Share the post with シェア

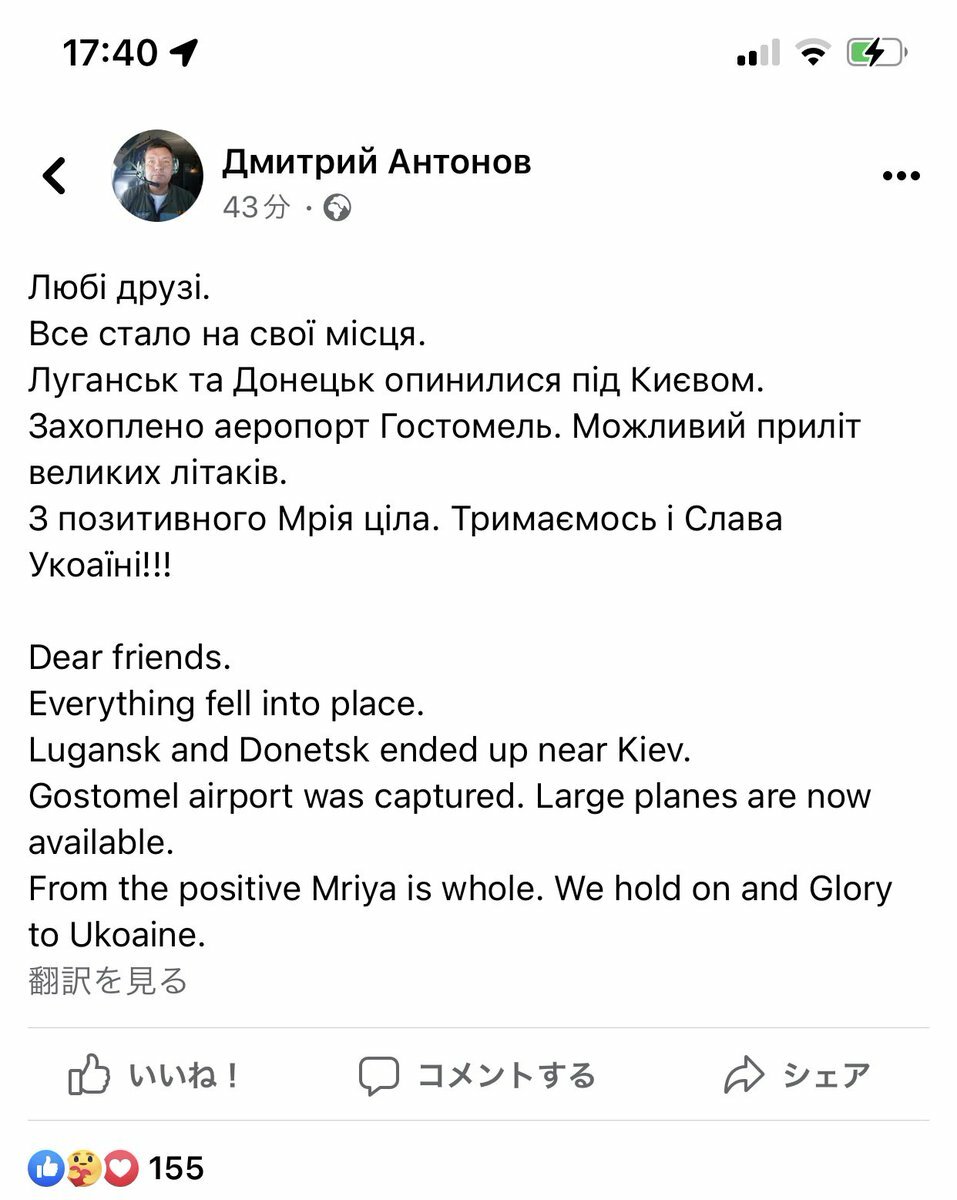point(797,1075)
